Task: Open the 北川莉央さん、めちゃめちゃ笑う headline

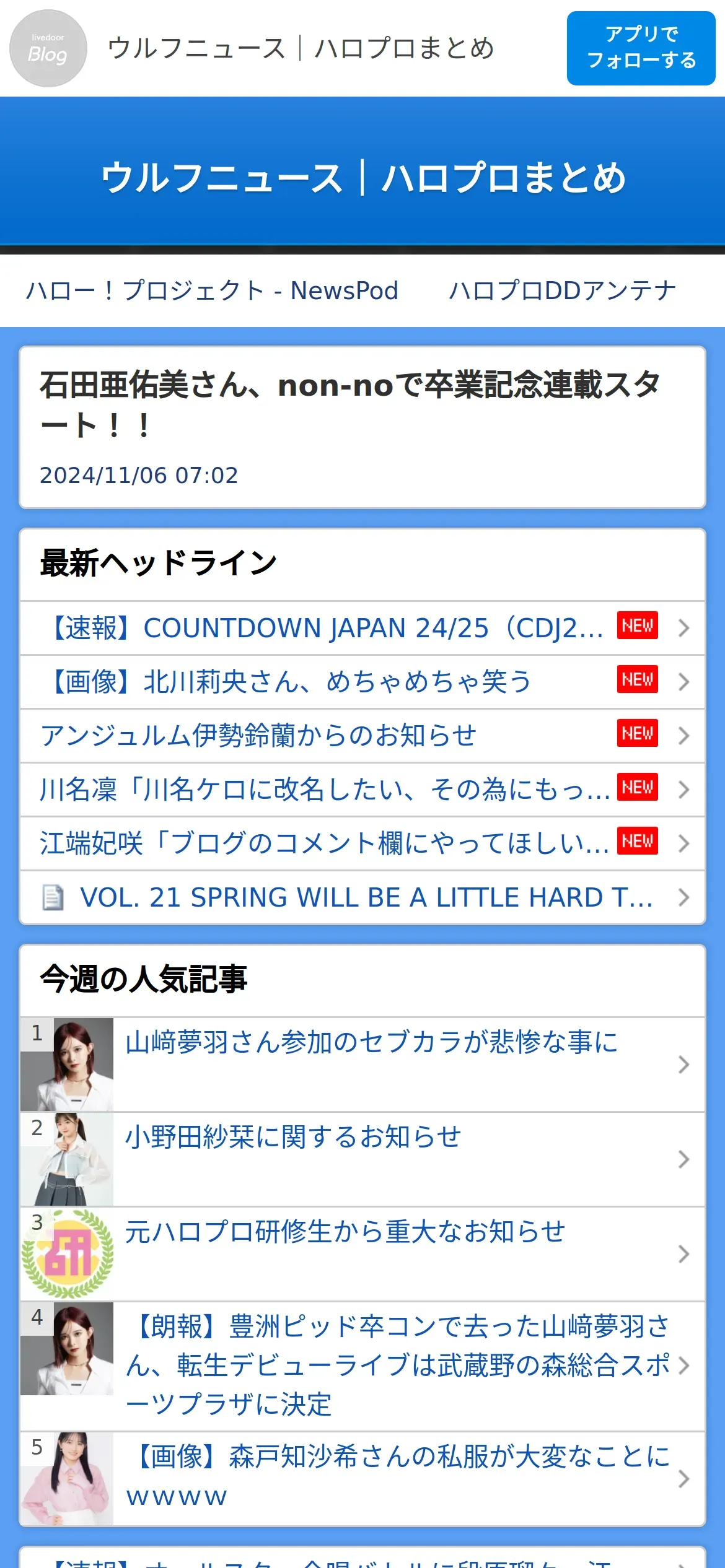Action: 362,682
